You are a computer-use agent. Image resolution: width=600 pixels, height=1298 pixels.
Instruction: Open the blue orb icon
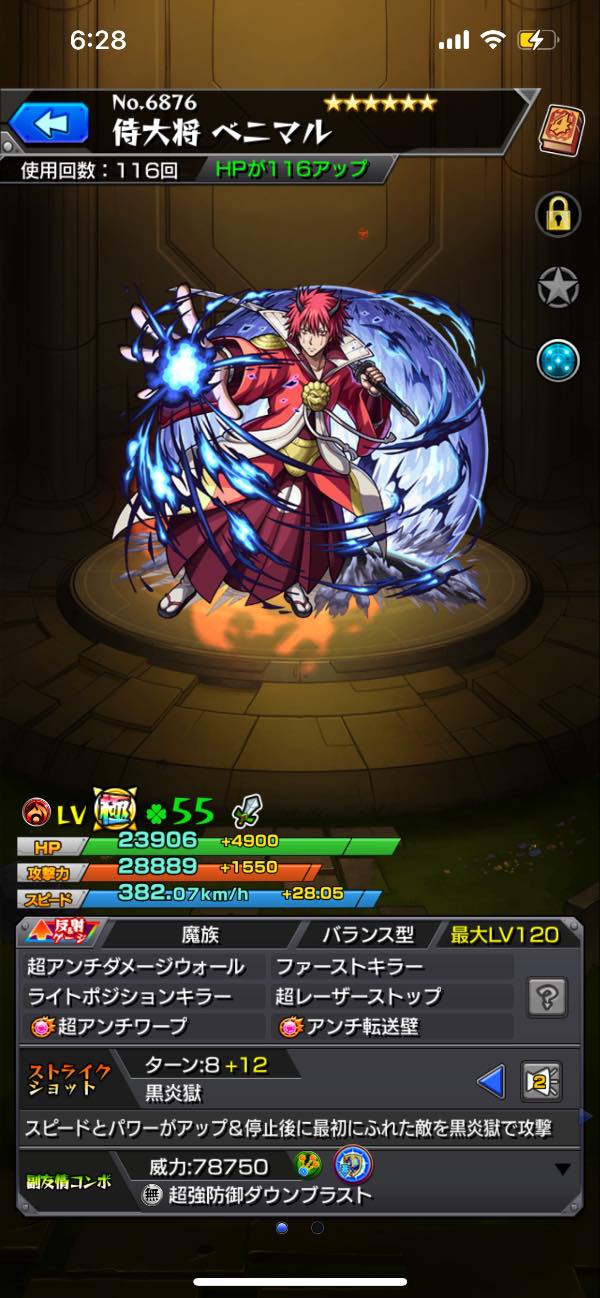click(x=558, y=361)
